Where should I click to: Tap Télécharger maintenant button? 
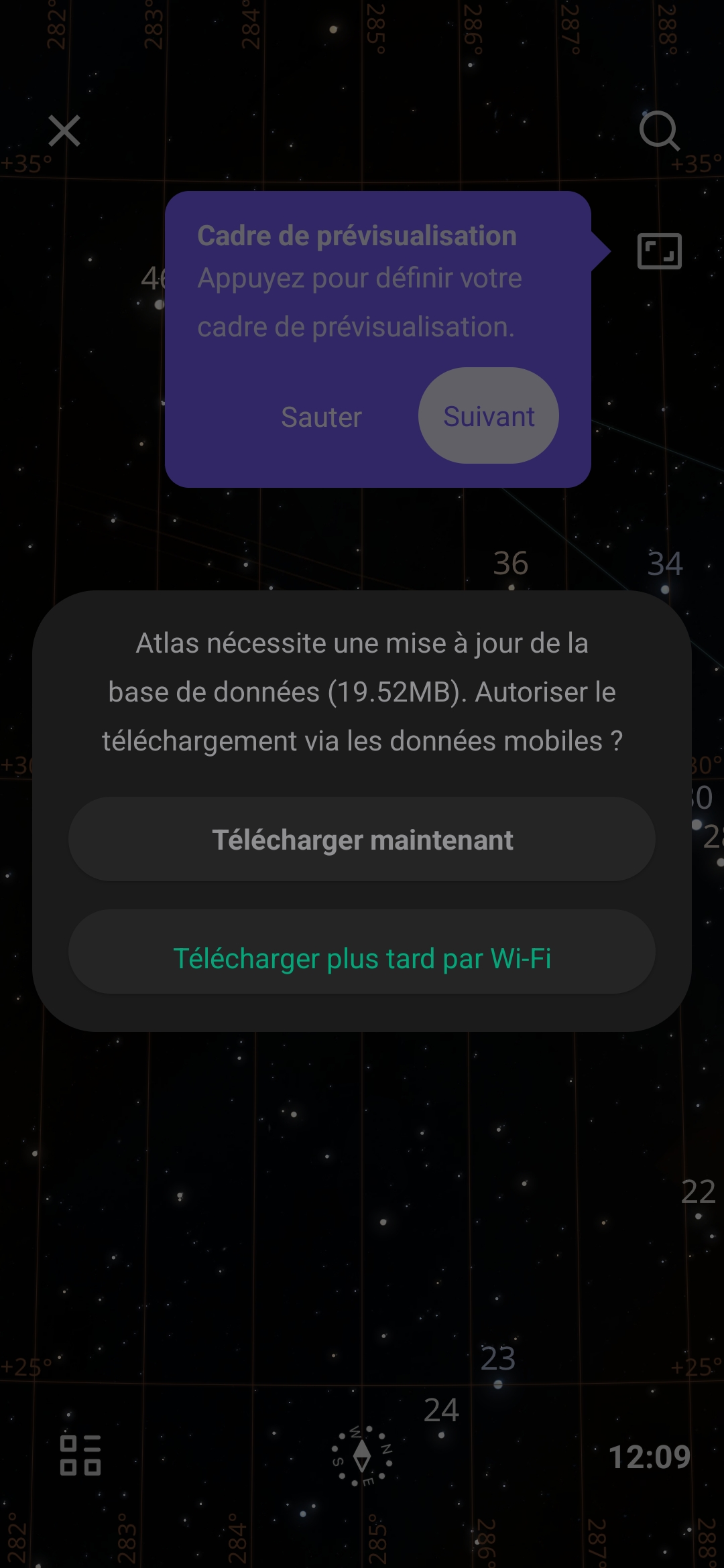[x=362, y=839]
